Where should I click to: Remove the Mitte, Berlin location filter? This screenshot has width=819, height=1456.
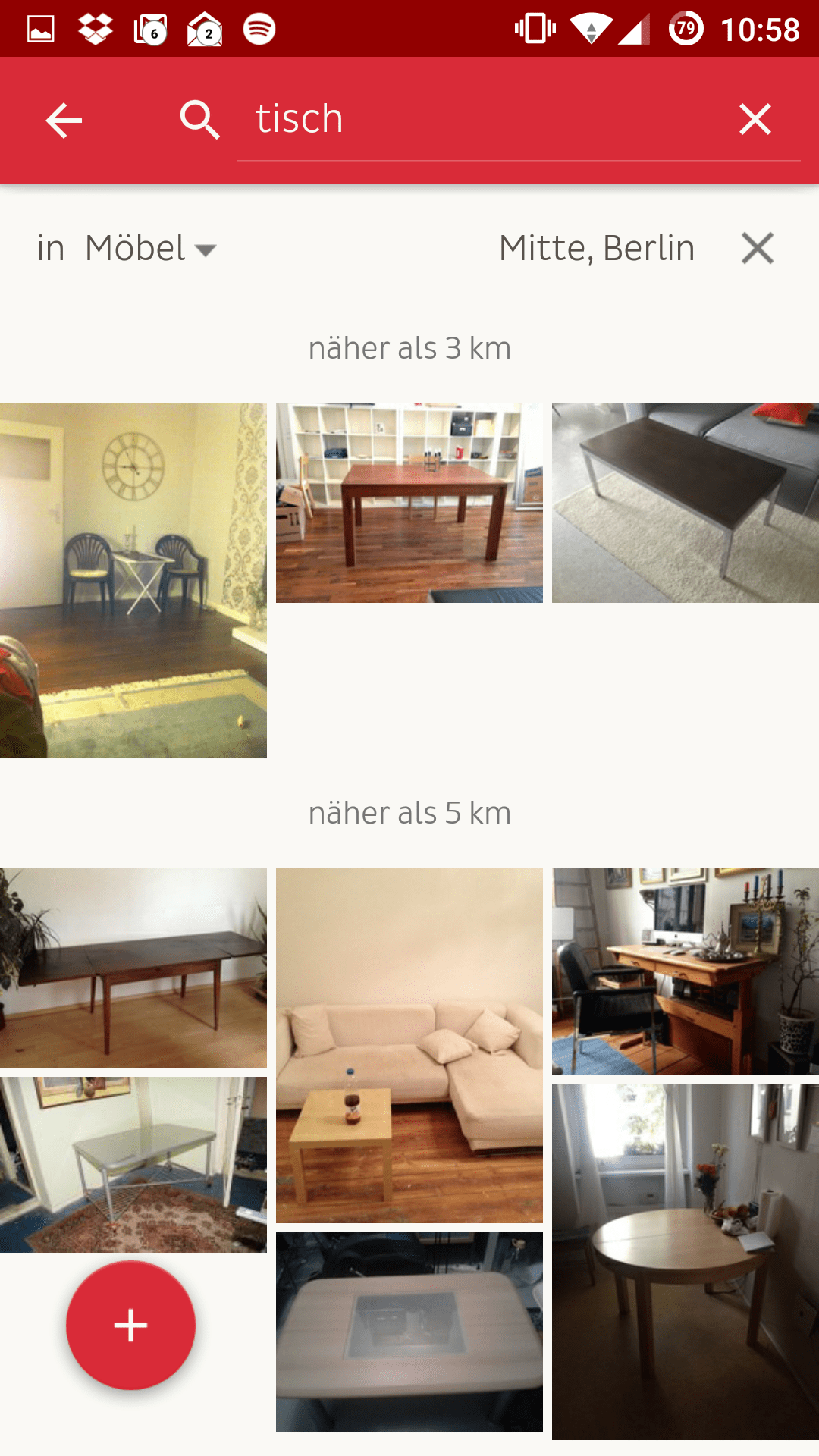point(757,249)
